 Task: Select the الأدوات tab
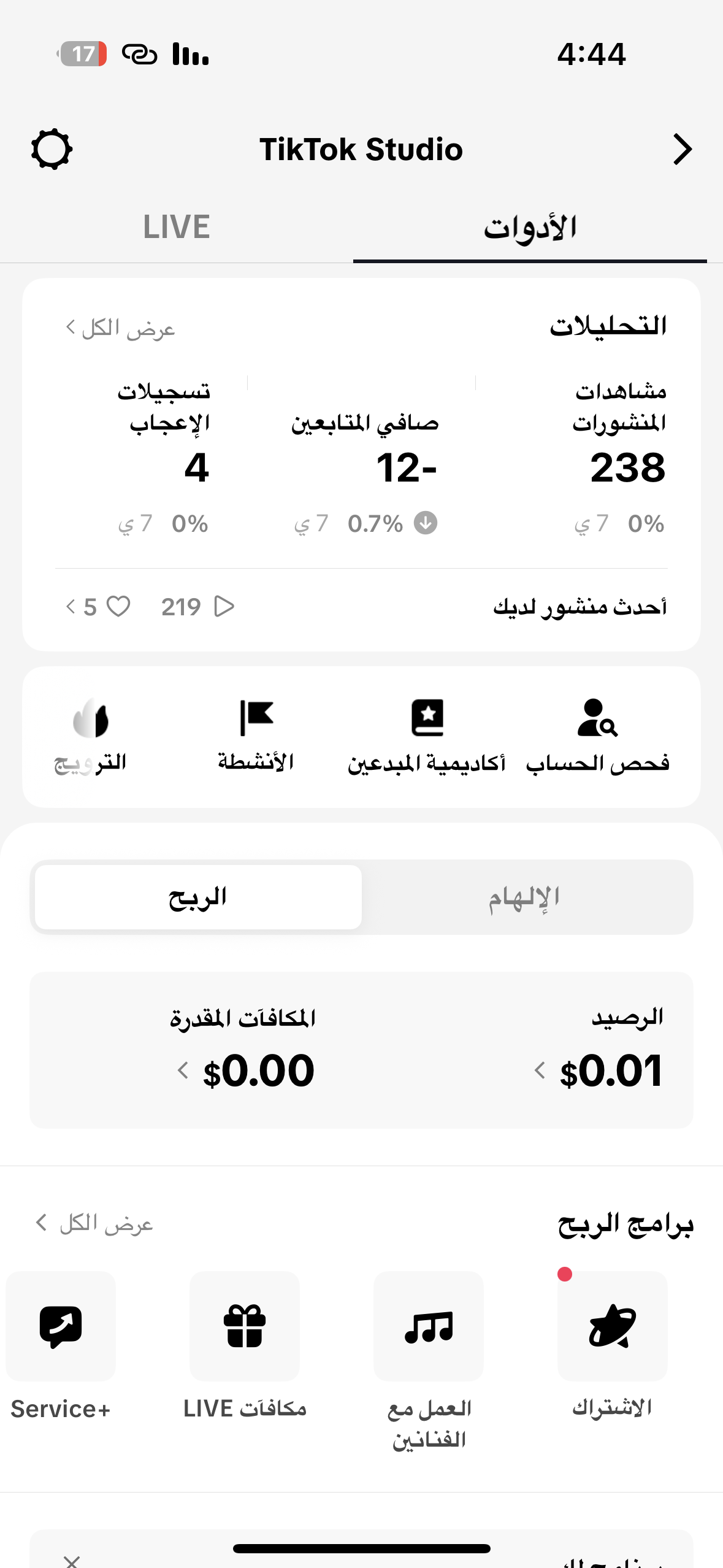pyautogui.click(x=530, y=227)
